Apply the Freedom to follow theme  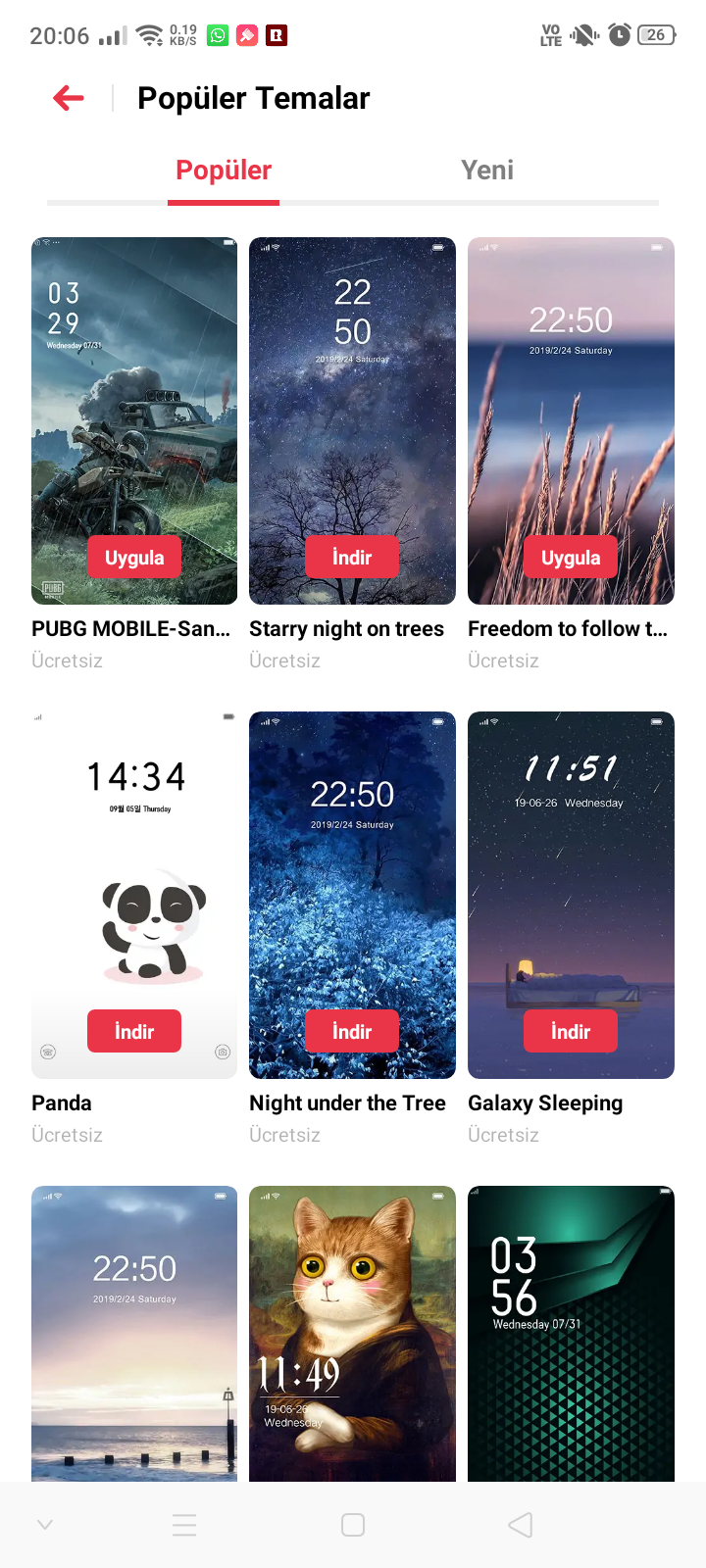tap(571, 557)
